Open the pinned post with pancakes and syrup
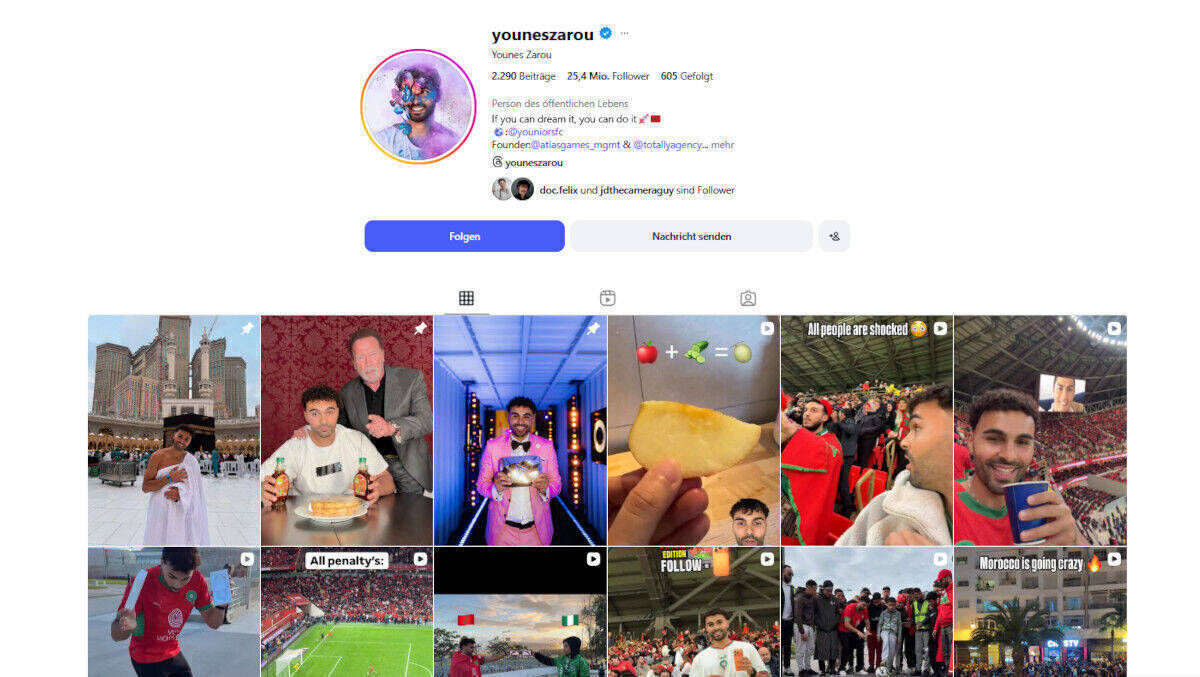Screen dimensions: 1200x677 click(346, 430)
